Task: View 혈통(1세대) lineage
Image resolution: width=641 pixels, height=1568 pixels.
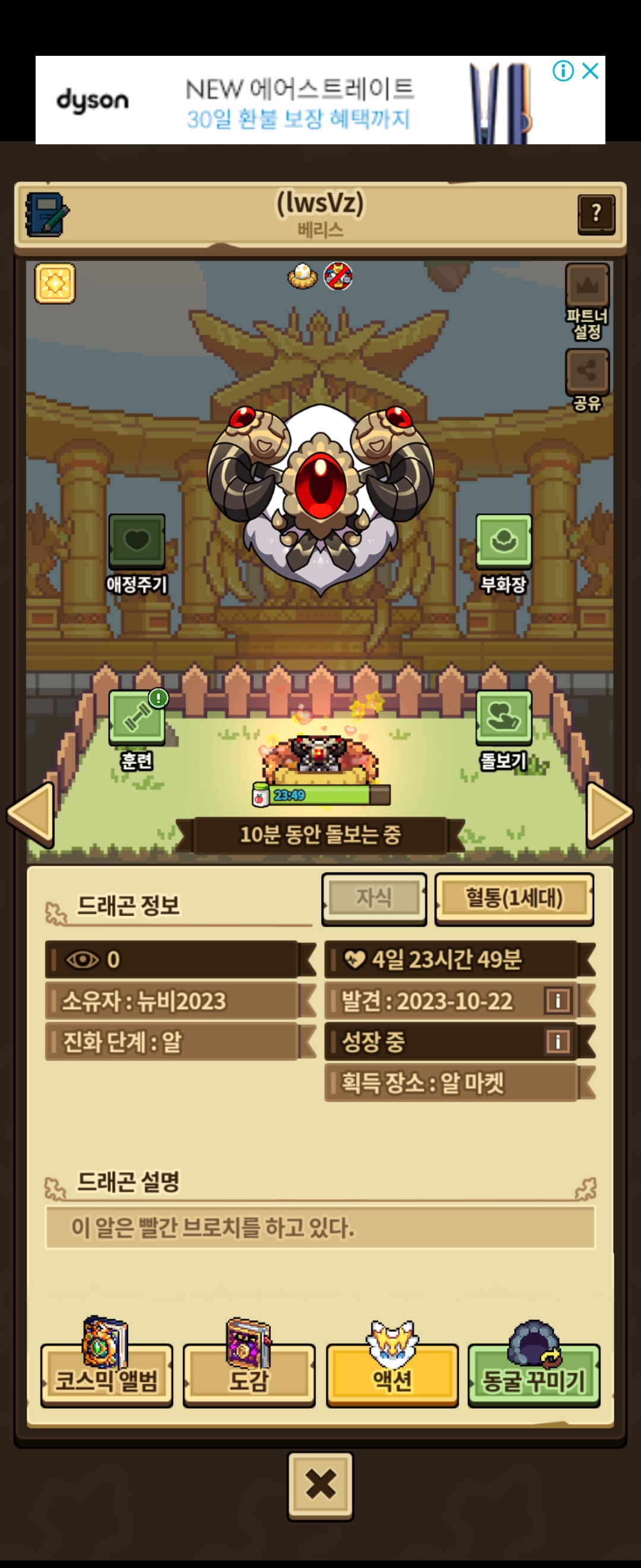Action: click(x=514, y=899)
